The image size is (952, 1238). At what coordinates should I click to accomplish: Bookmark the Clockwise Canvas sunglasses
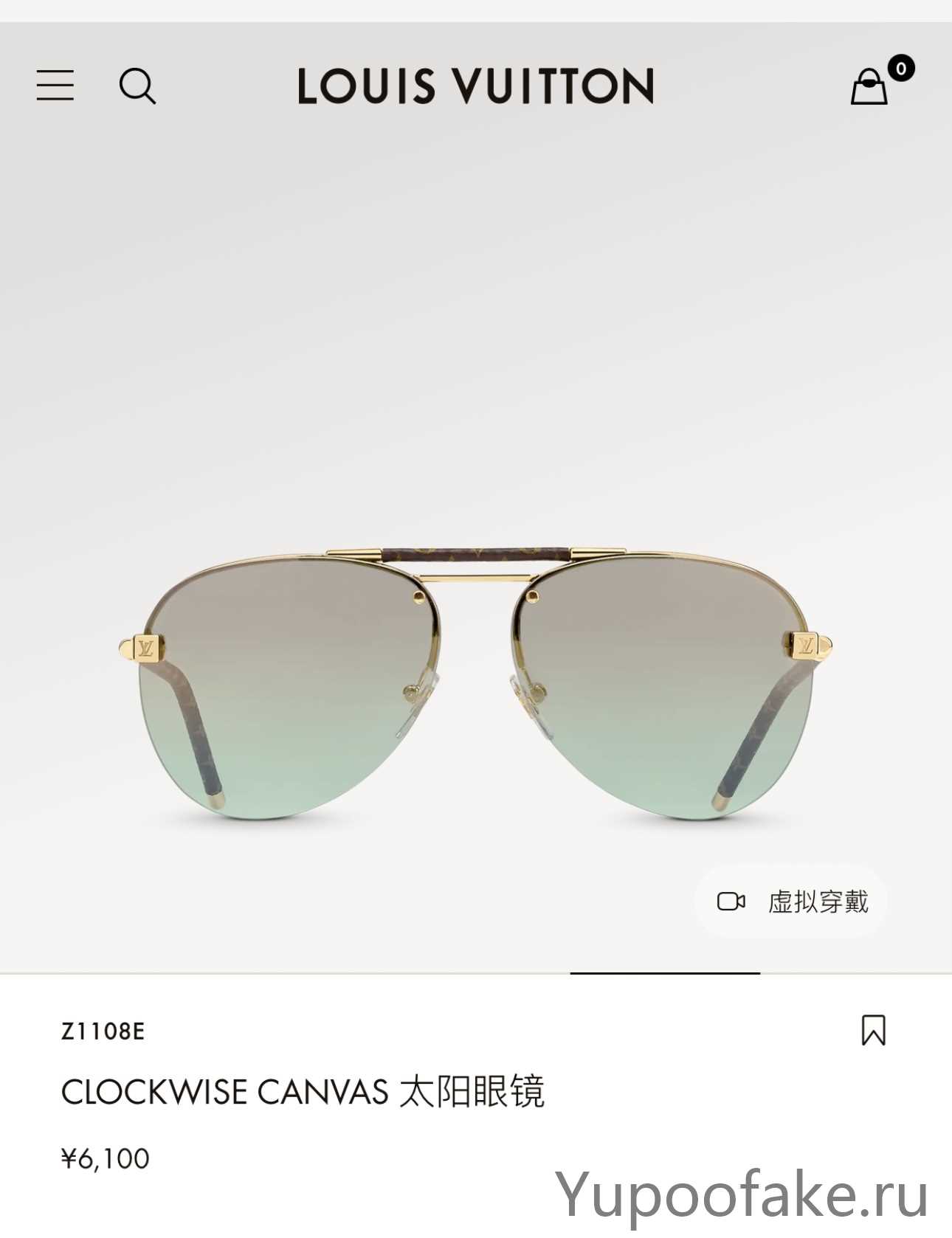873,1030
